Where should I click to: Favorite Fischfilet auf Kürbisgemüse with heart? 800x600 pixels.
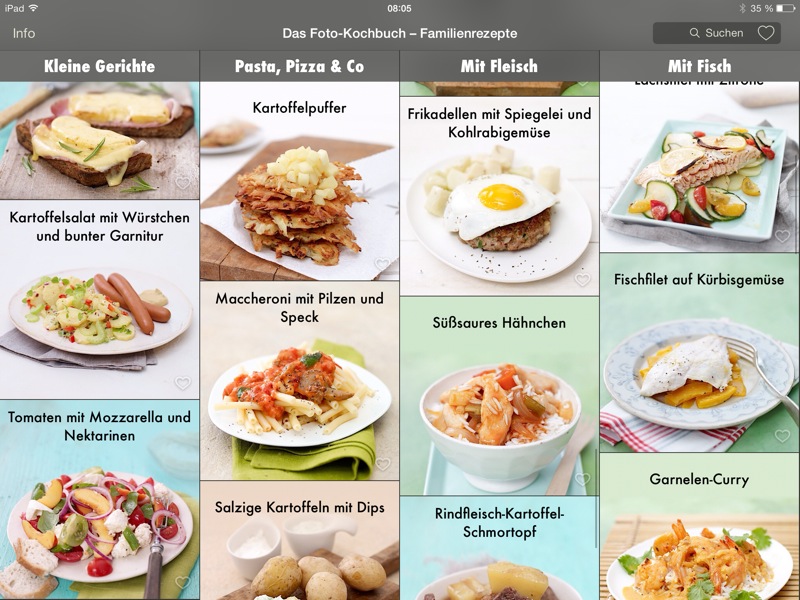(x=782, y=436)
